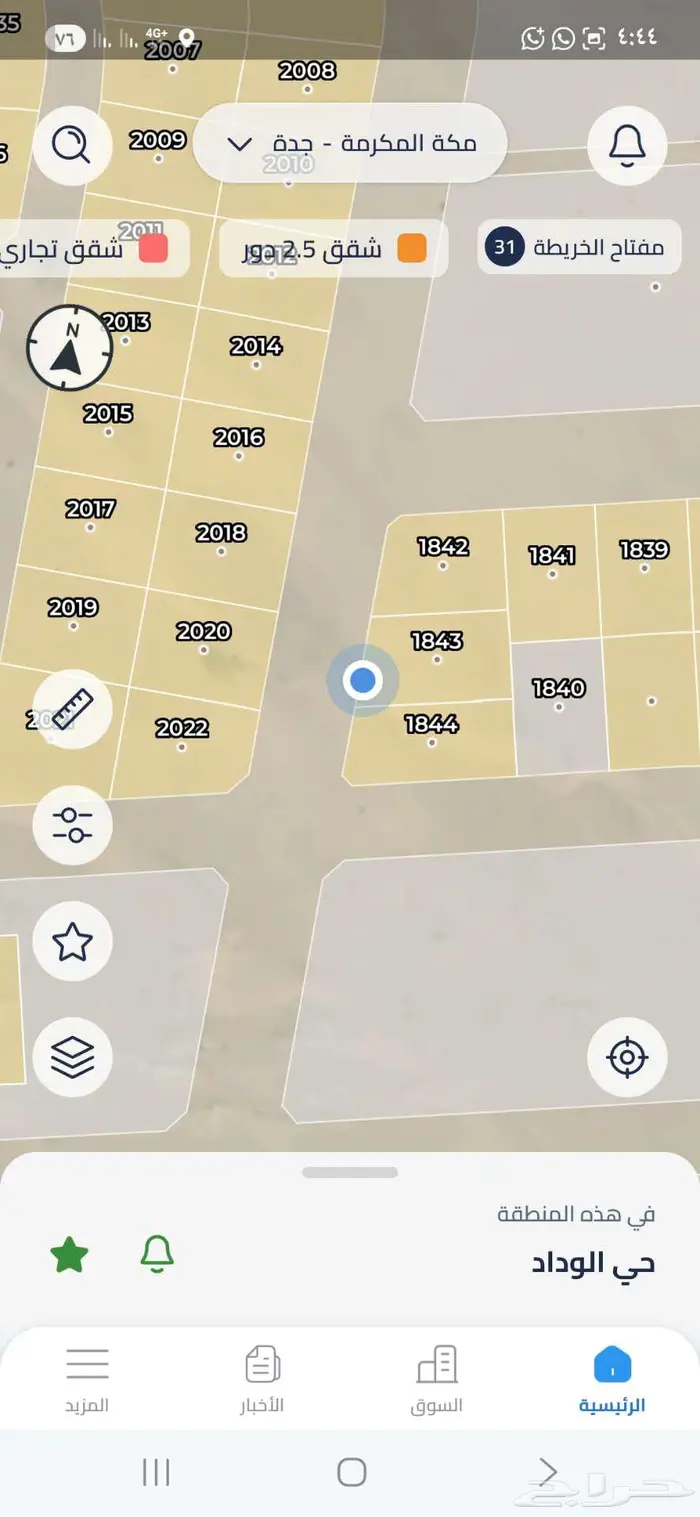This screenshot has height=1517, width=700.
Task: Open favorites with the star outline button
Action: tap(71, 941)
